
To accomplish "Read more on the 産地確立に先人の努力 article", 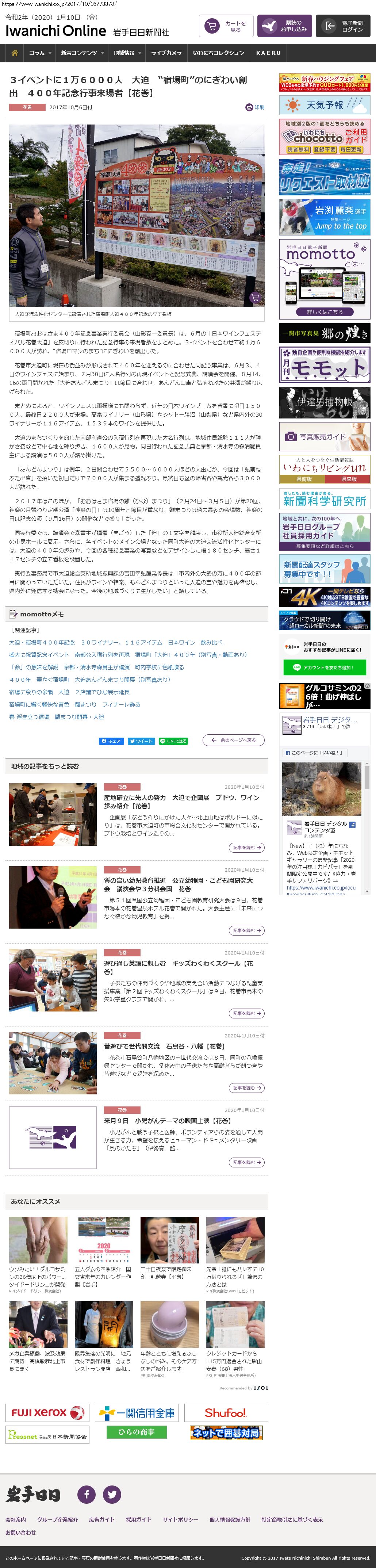I will [248, 847].
